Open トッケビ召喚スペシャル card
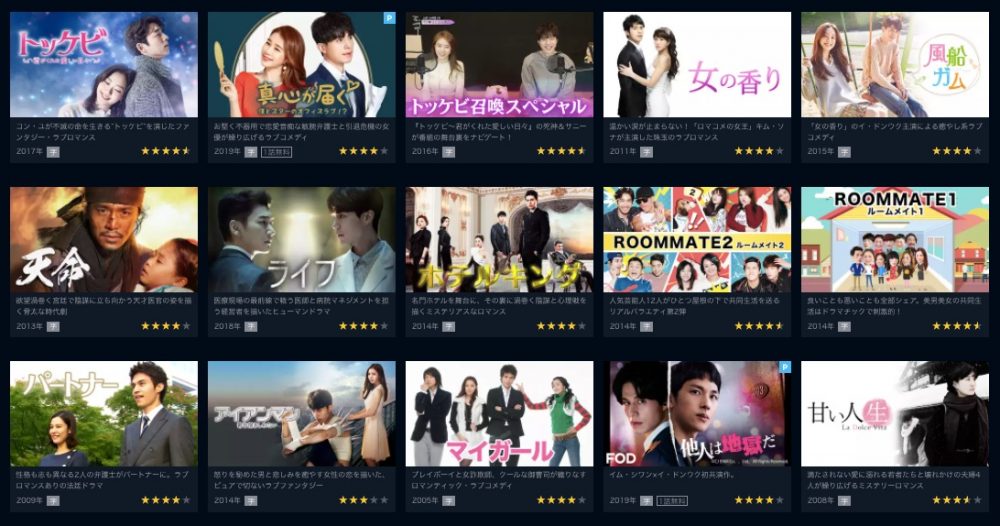This screenshot has width=1000, height=526. 500,65
